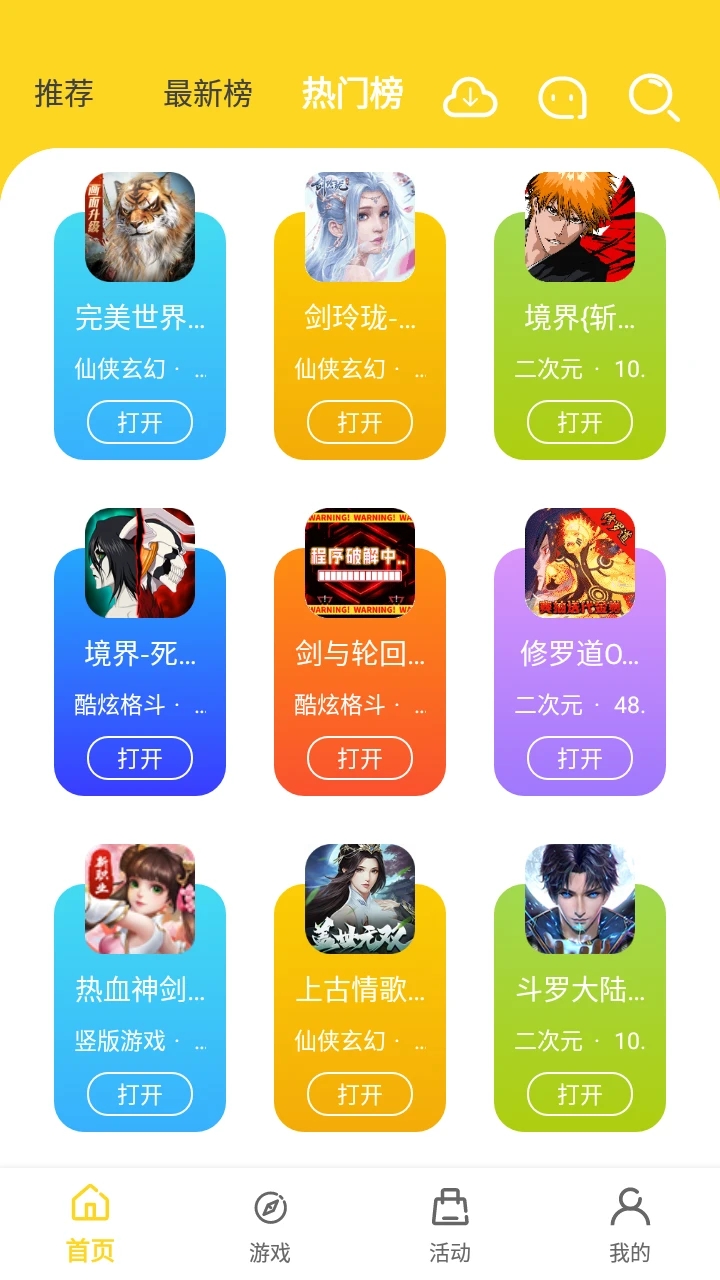Click the 热血神剑 character thumbnail
The width and height of the screenshot is (720, 1280).
[140, 899]
